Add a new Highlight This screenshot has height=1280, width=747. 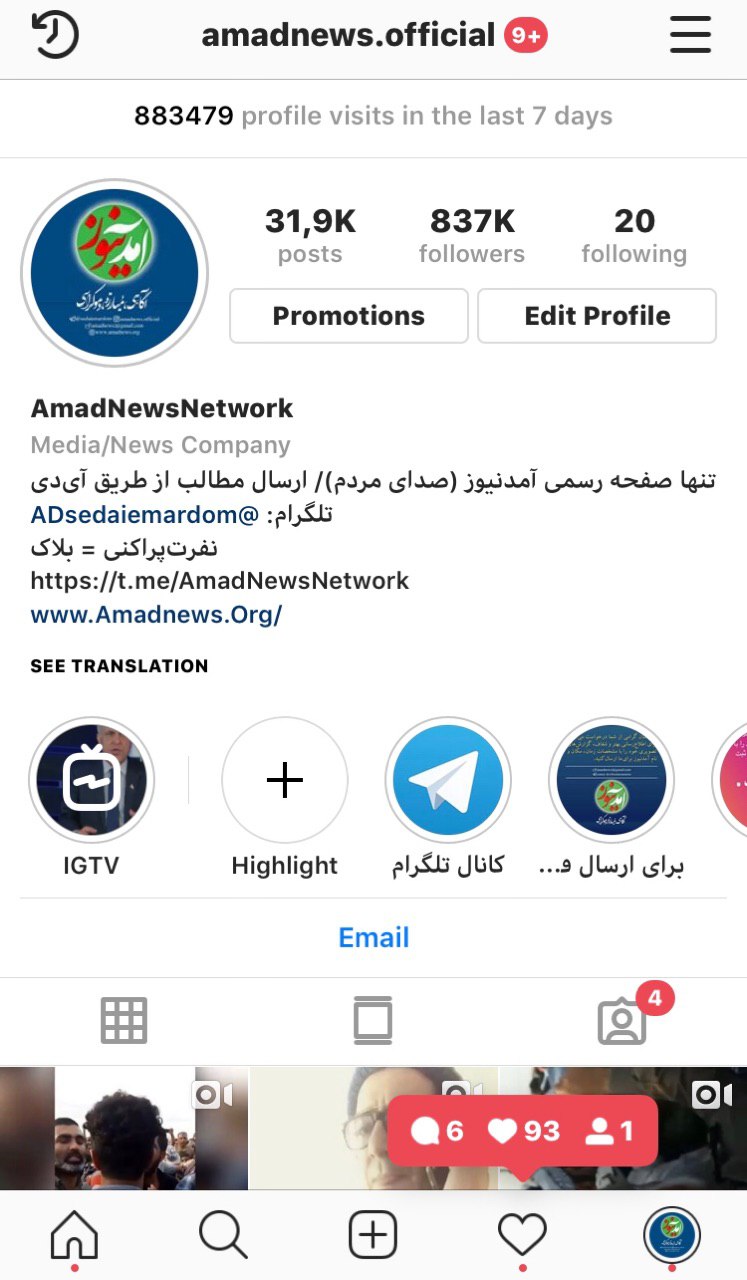pyautogui.click(x=285, y=781)
